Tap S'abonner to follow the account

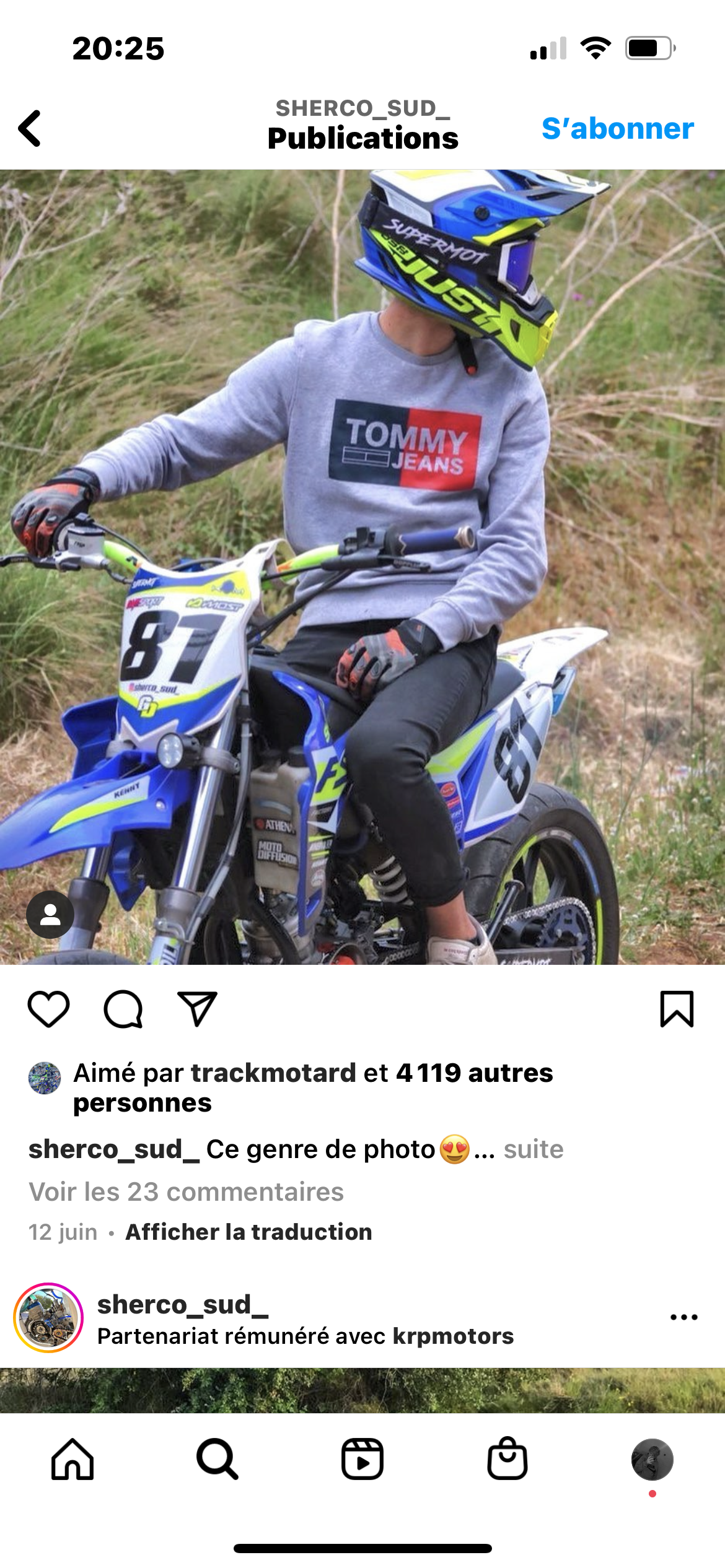pos(617,128)
